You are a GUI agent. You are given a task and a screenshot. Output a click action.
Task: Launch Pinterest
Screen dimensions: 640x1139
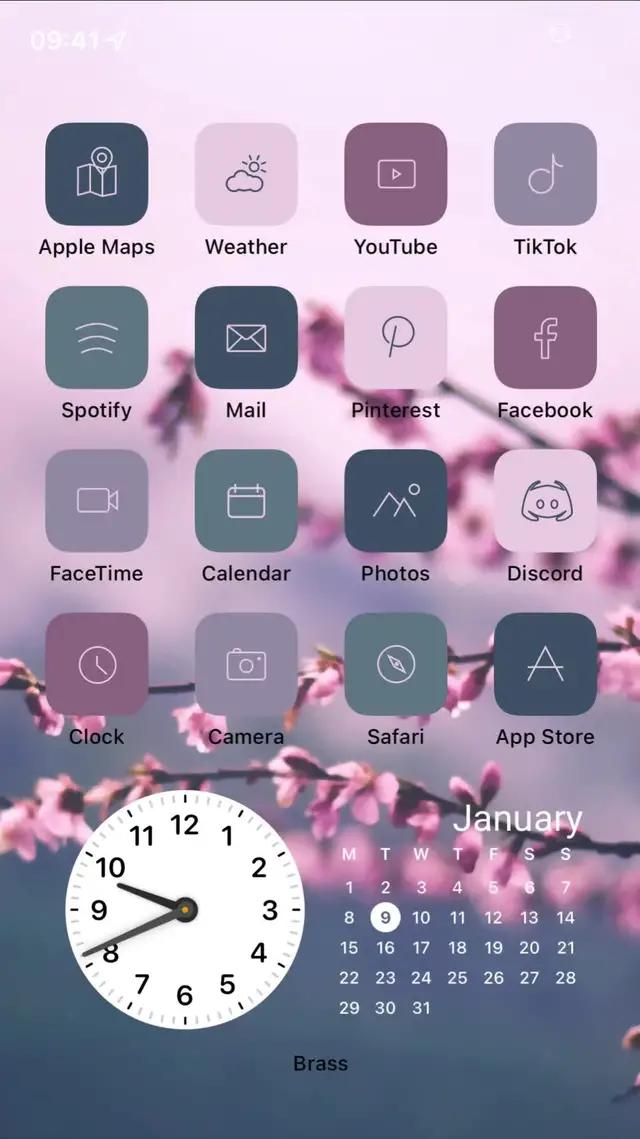[396, 338]
